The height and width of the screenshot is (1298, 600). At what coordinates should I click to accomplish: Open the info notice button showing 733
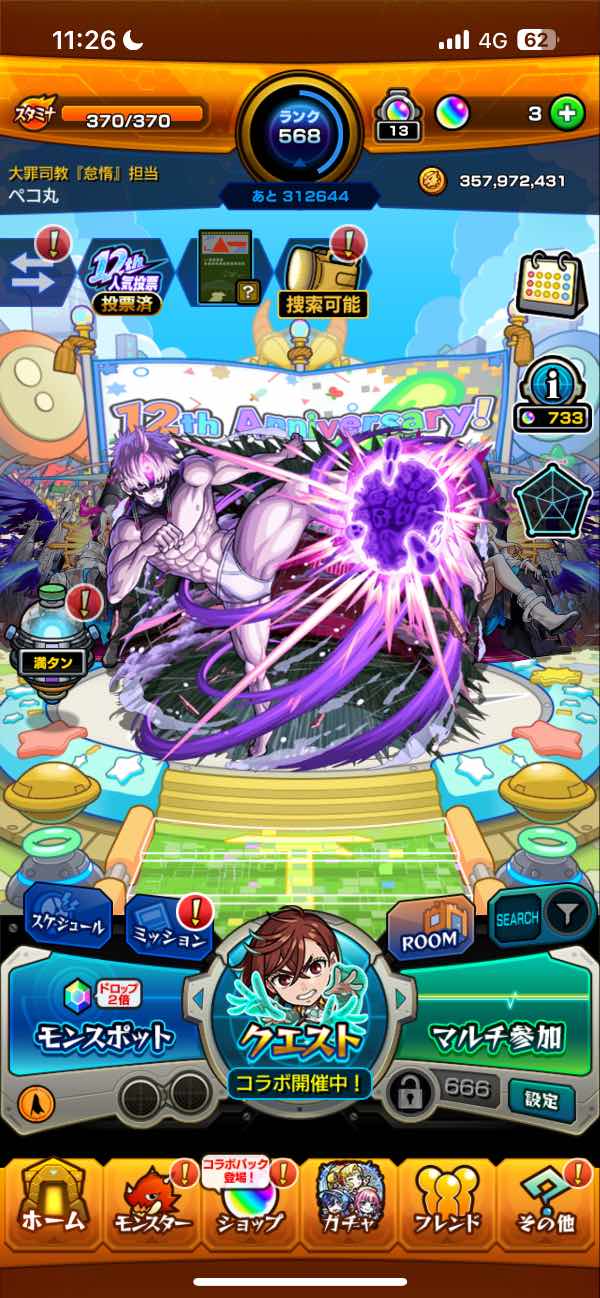(x=552, y=395)
